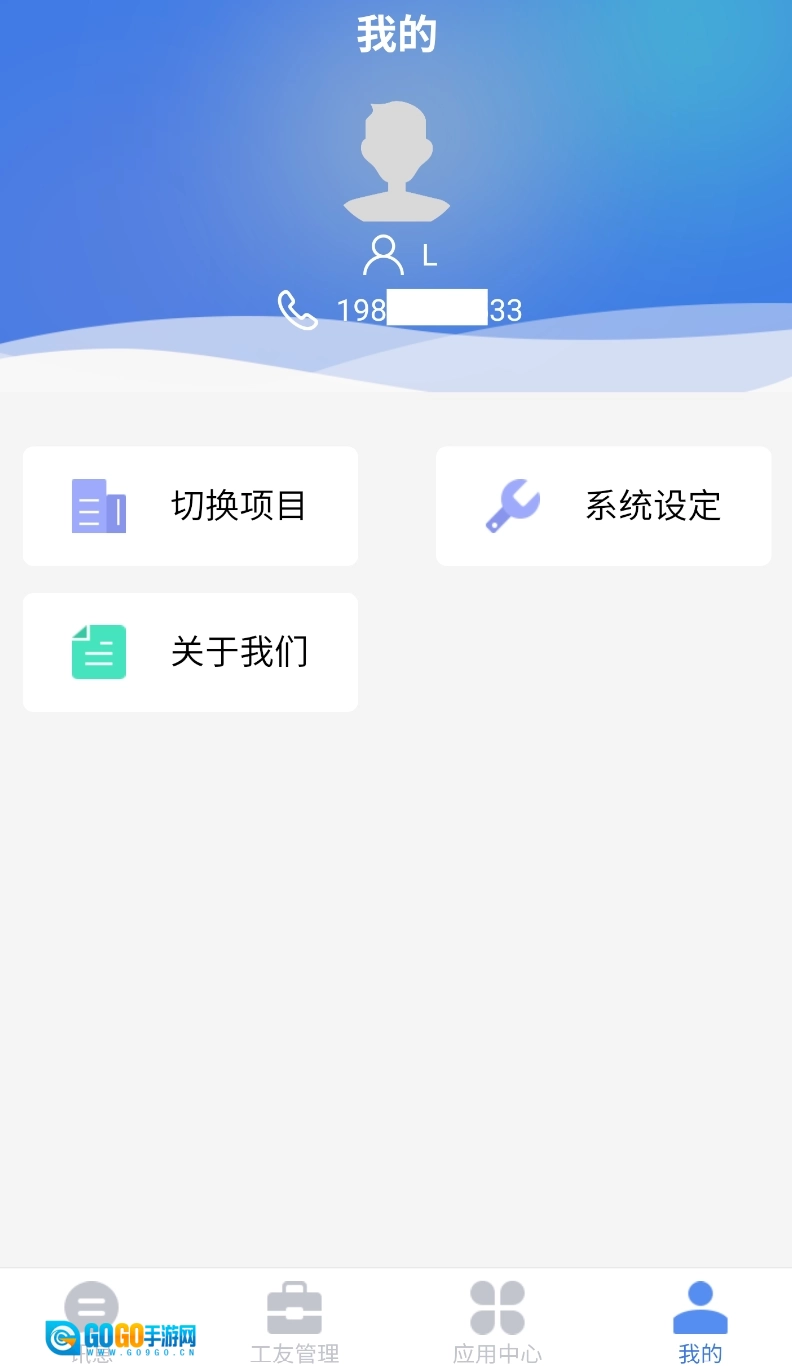This screenshot has width=792, height=1366.
Task: Open the 系统设定 settings page
Action: point(603,506)
